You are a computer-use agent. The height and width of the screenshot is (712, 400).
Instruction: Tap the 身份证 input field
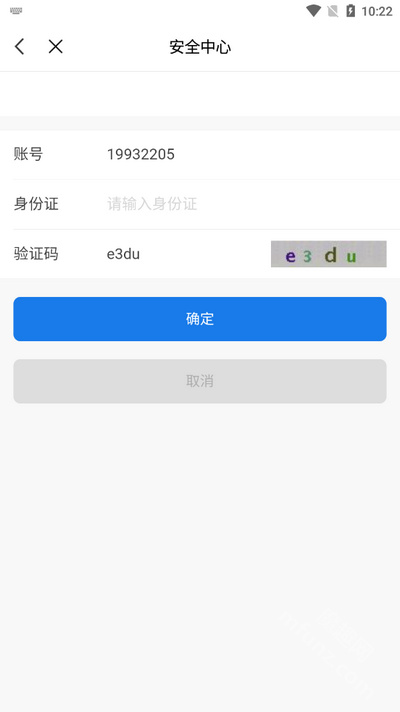(247, 204)
